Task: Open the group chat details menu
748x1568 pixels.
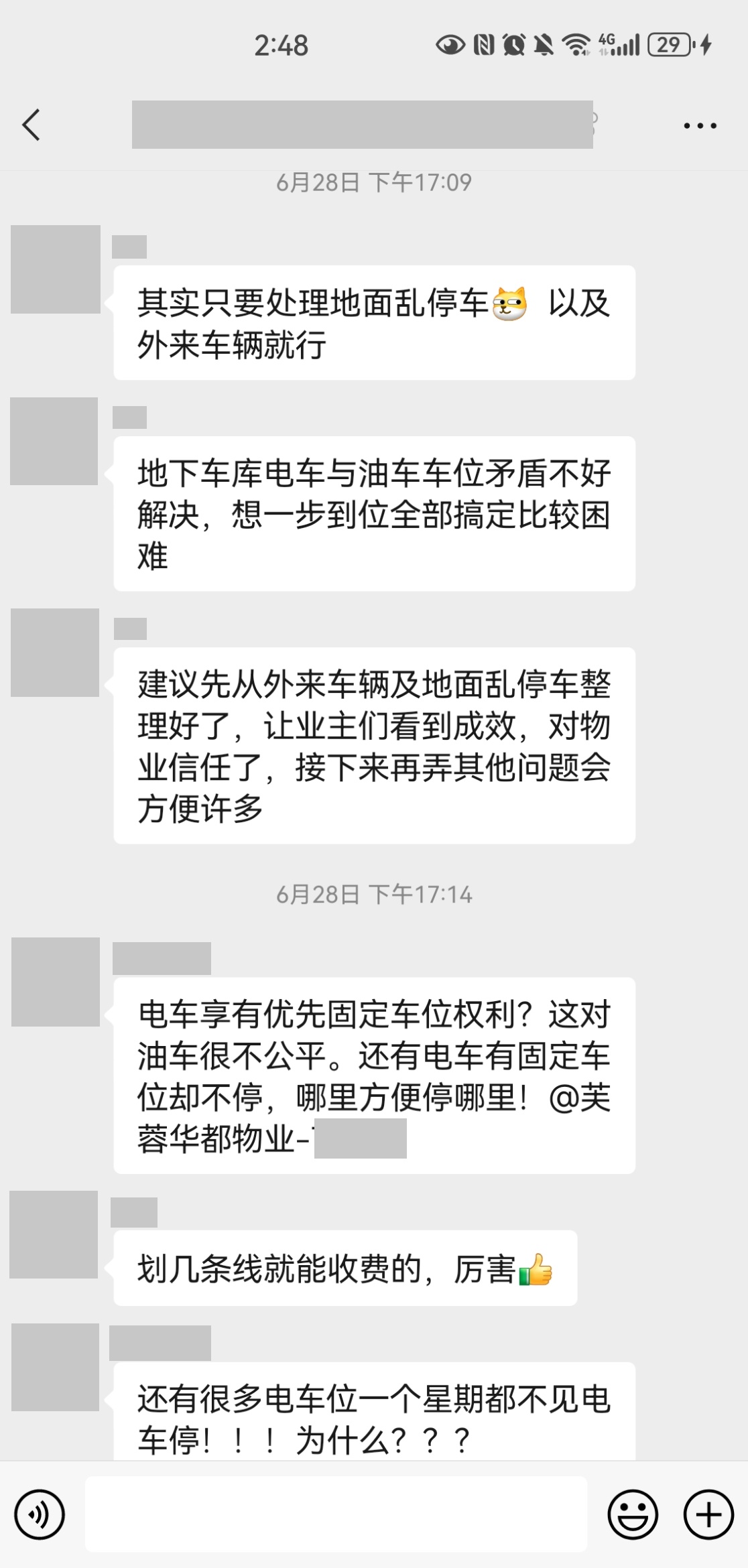Action: [700, 125]
